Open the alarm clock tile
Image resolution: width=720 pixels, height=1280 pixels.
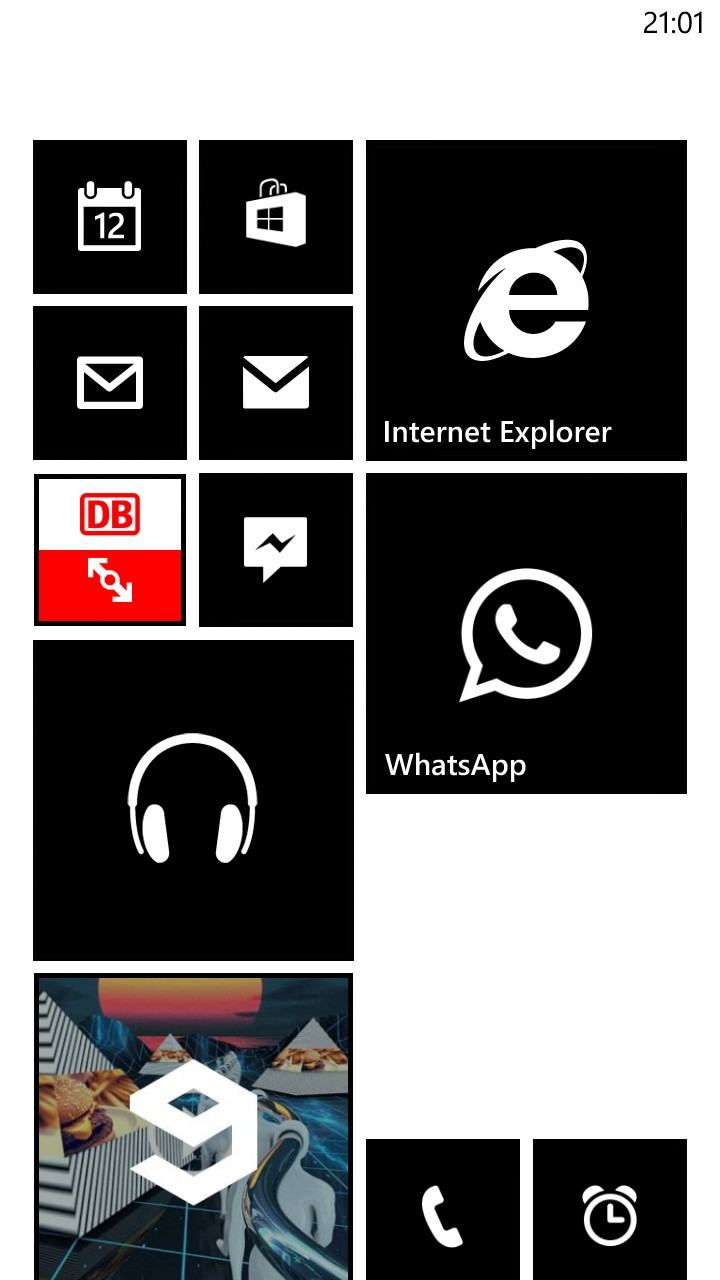tap(610, 1210)
